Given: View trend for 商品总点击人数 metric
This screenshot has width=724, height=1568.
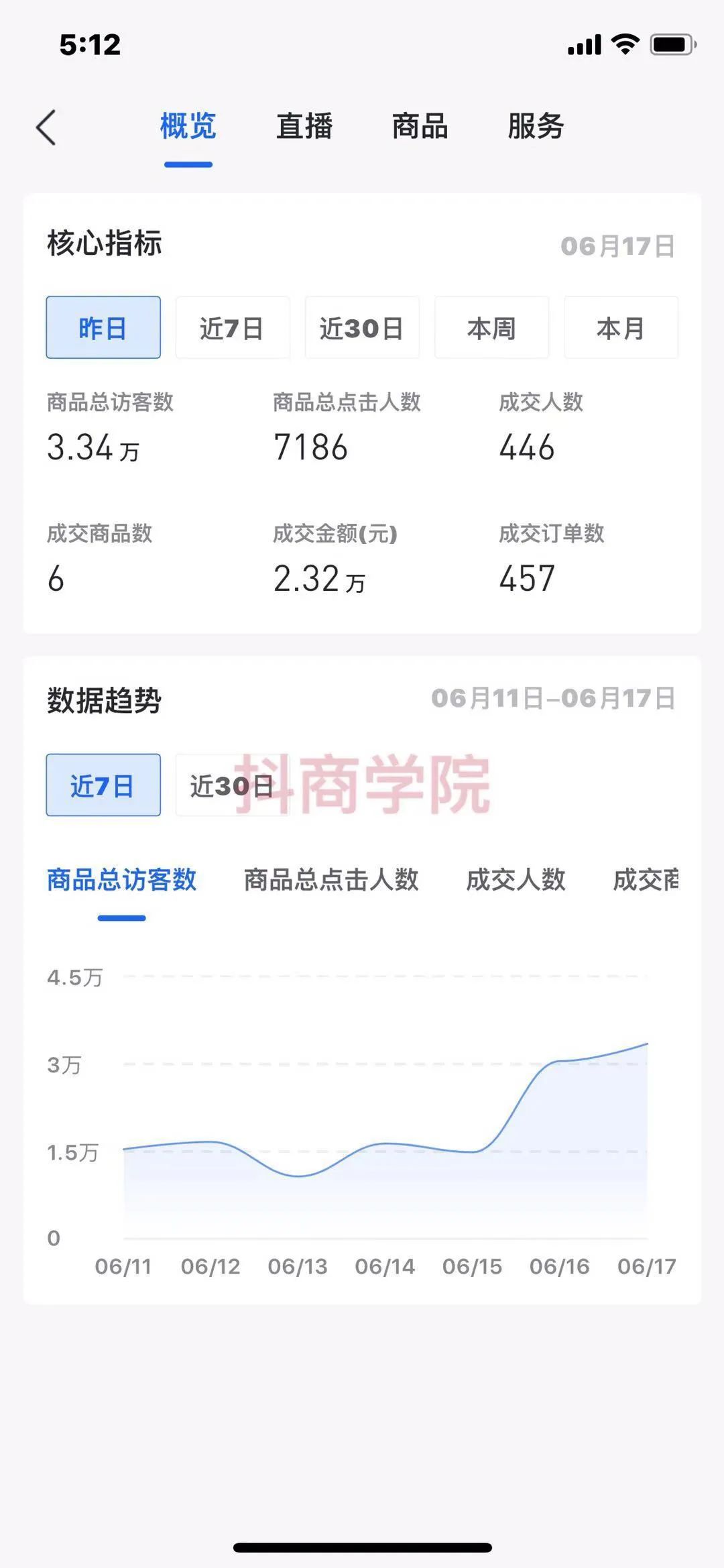Looking at the screenshot, I should point(331,882).
